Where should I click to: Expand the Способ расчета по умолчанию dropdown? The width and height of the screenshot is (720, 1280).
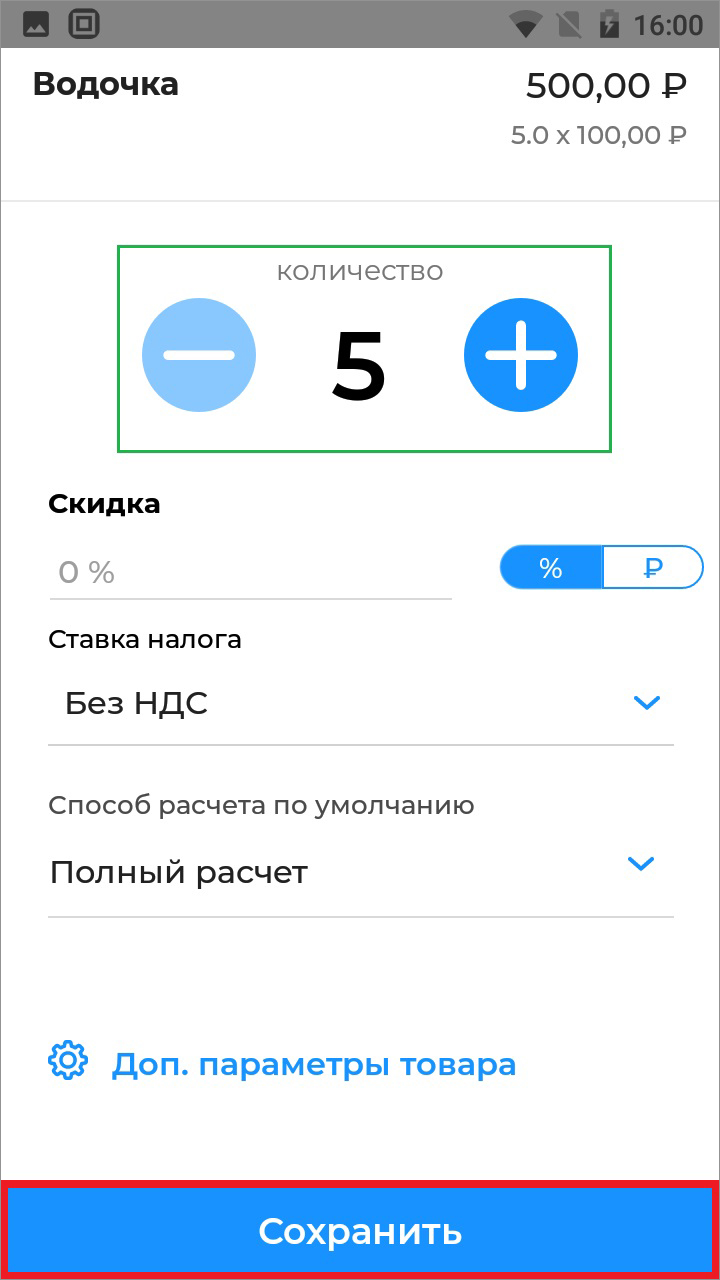point(641,863)
